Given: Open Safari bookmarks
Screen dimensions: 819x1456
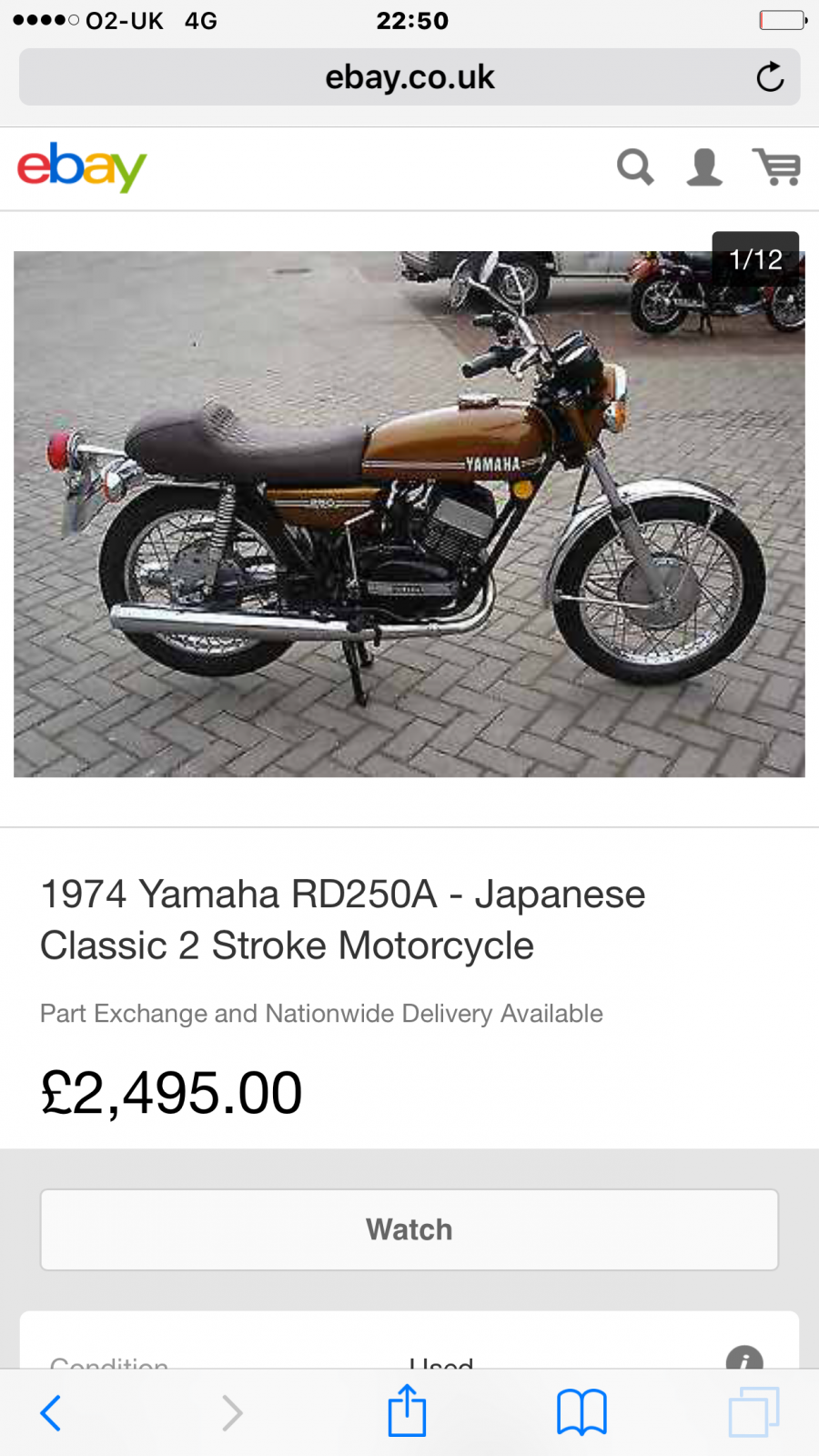Looking at the screenshot, I should (581, 1412).
